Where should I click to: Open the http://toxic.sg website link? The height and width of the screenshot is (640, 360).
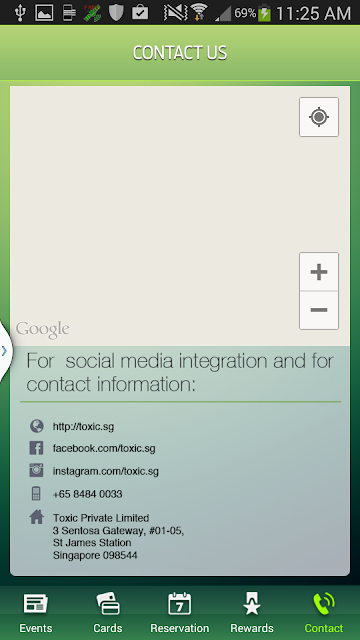[x=83, y=427]
